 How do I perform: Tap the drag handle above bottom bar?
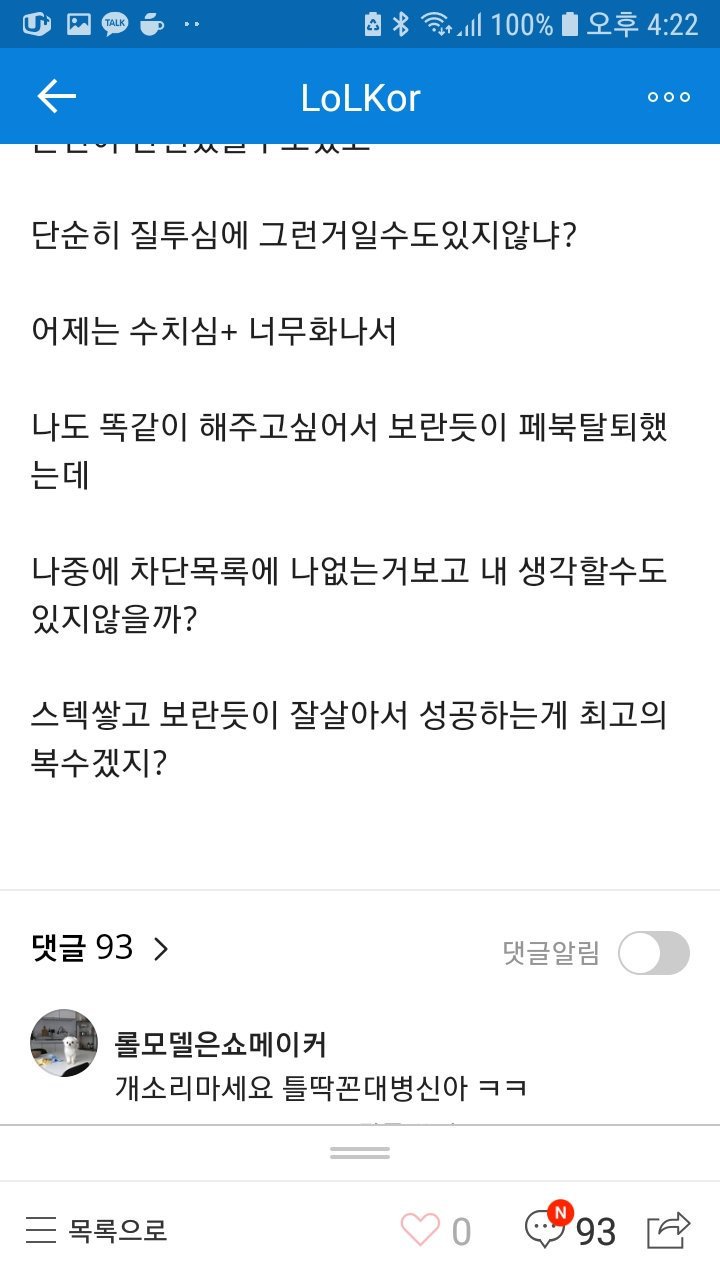click(360, 1153)
